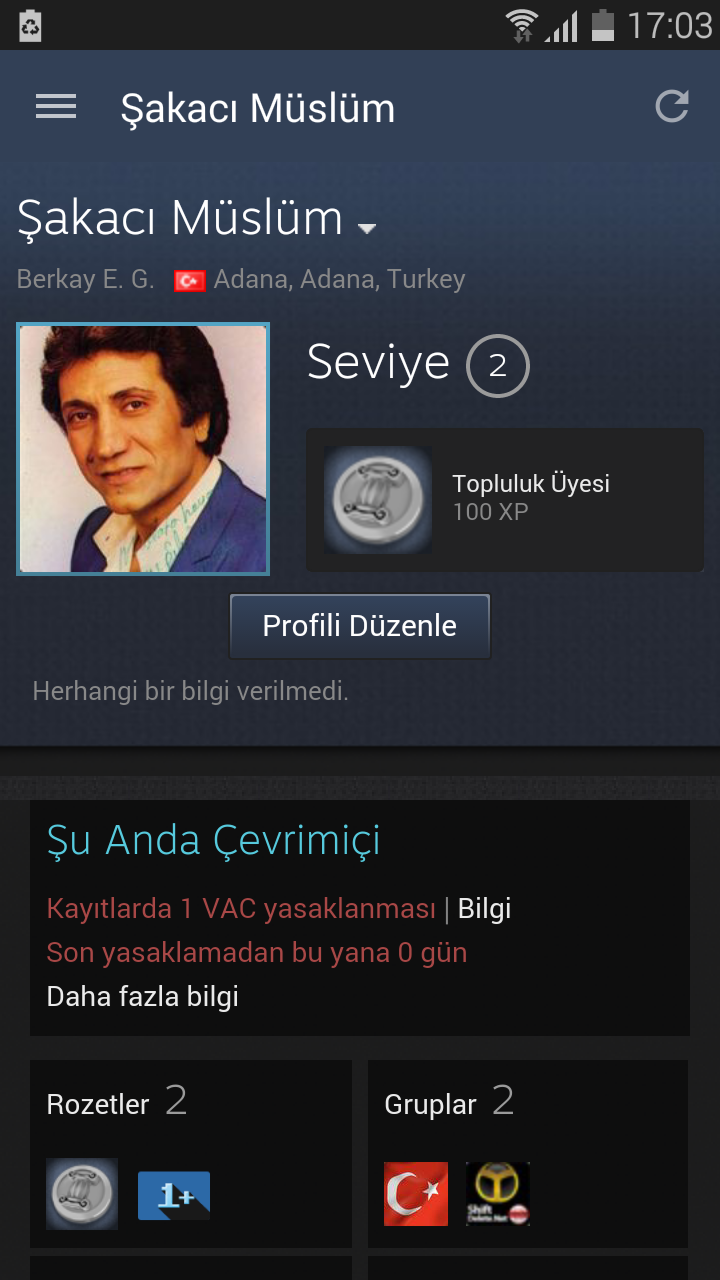Refresh the profile page
720x1280 pixels.
click(672, 107)
